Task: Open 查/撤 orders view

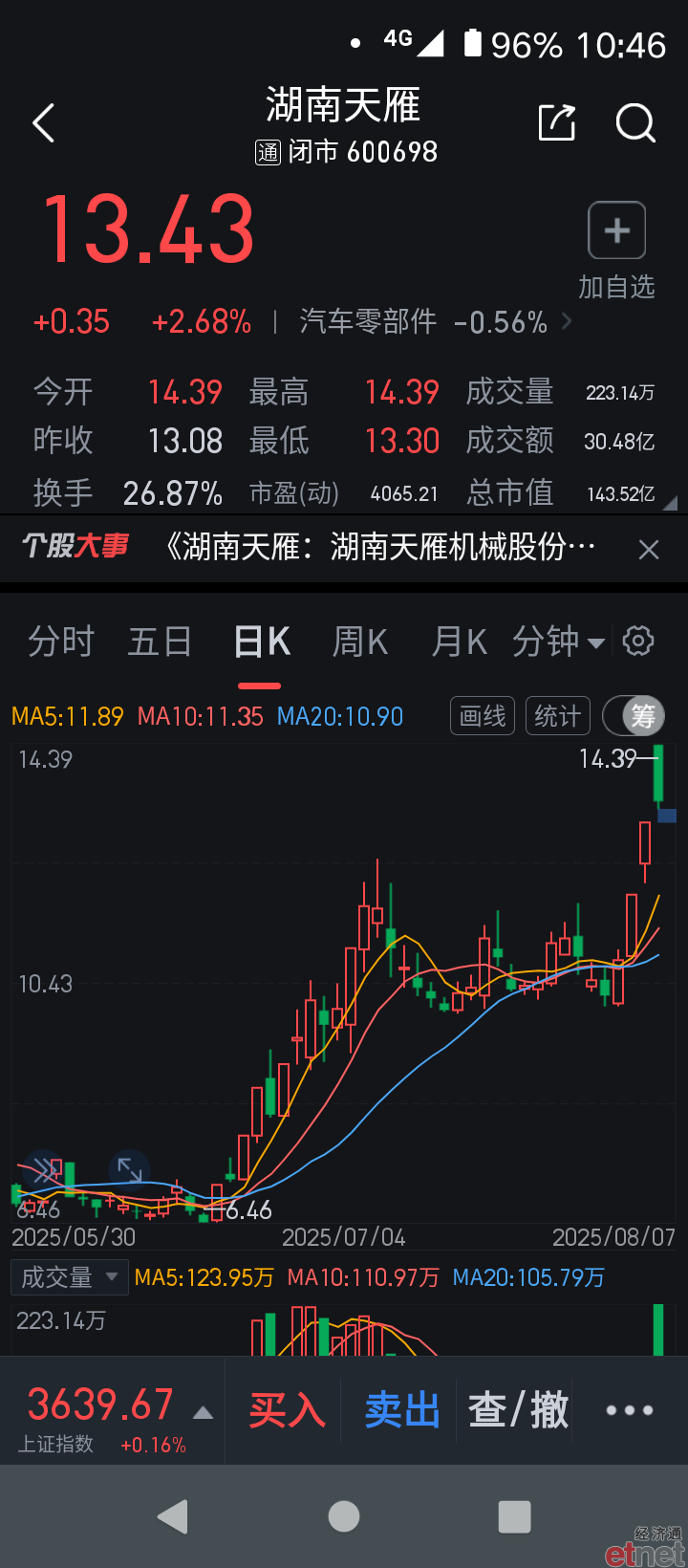Action: 519,1410
